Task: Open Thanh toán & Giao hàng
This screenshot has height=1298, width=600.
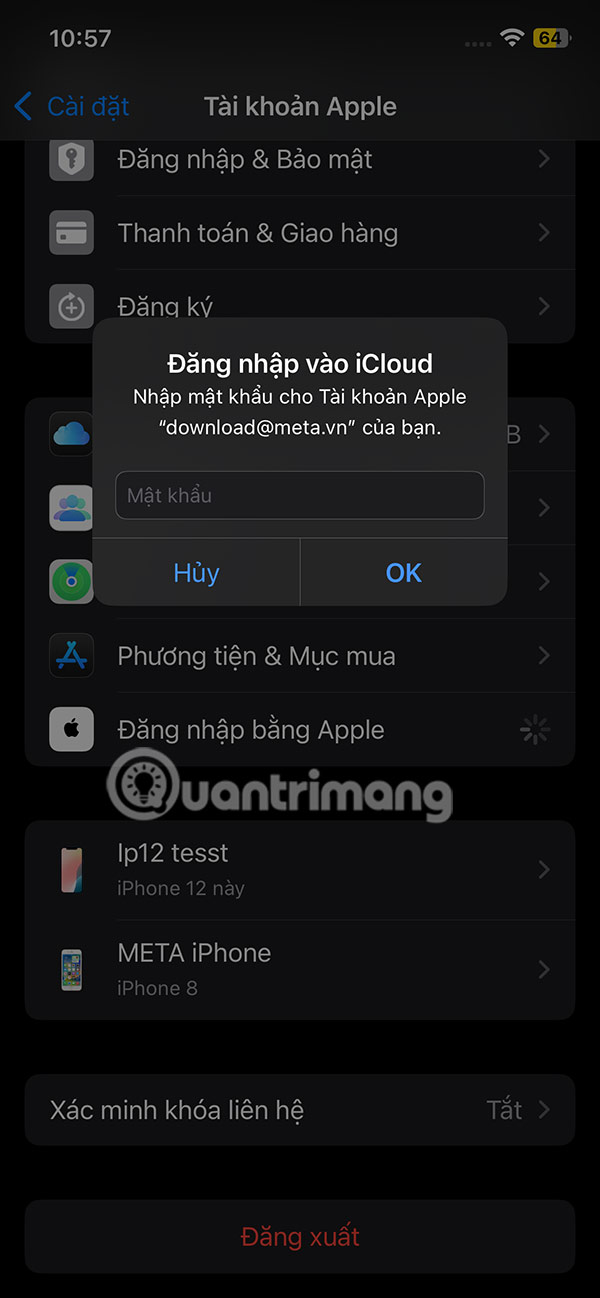Action: click(300, 233)
